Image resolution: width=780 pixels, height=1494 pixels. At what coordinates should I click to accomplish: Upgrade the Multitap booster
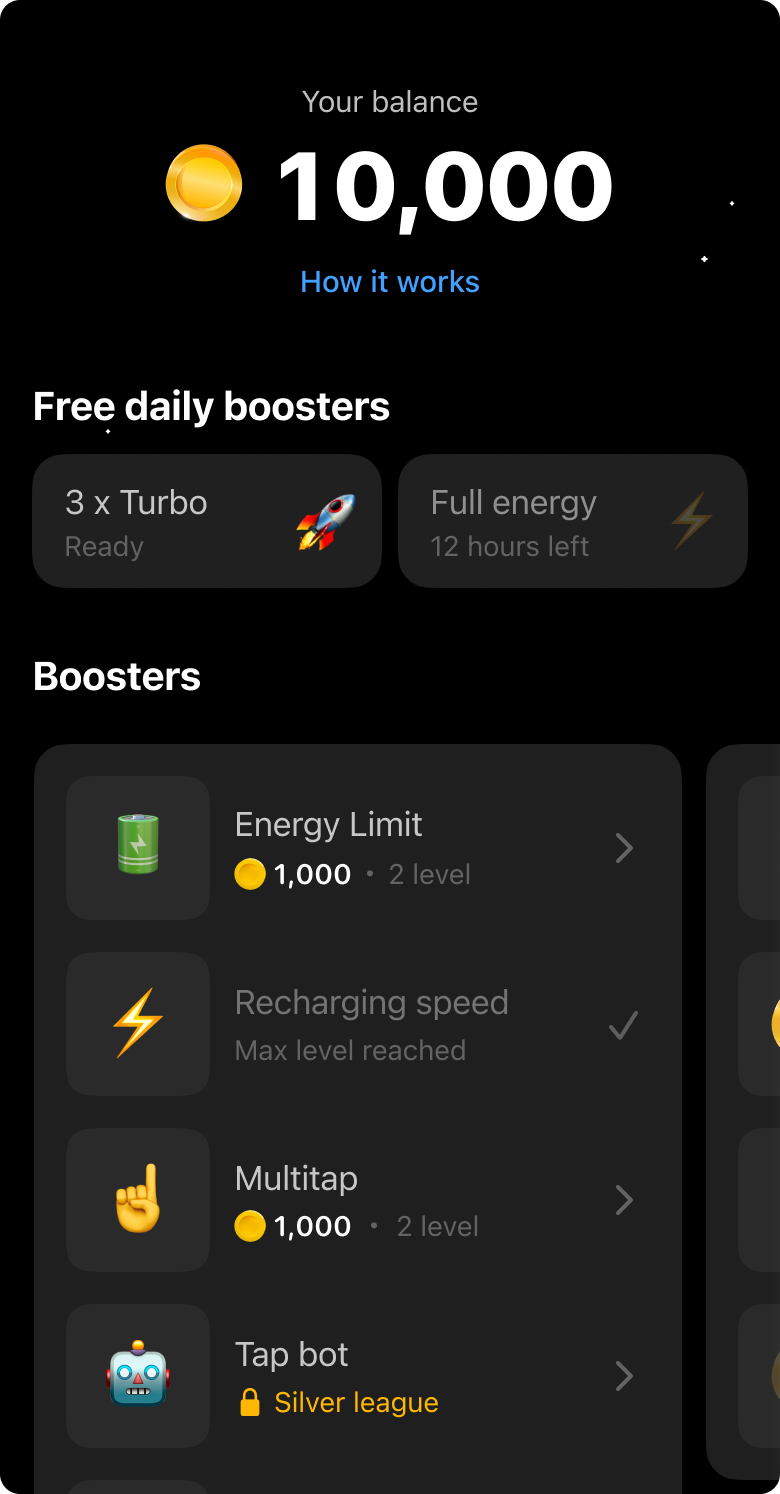click(357, 1200)
